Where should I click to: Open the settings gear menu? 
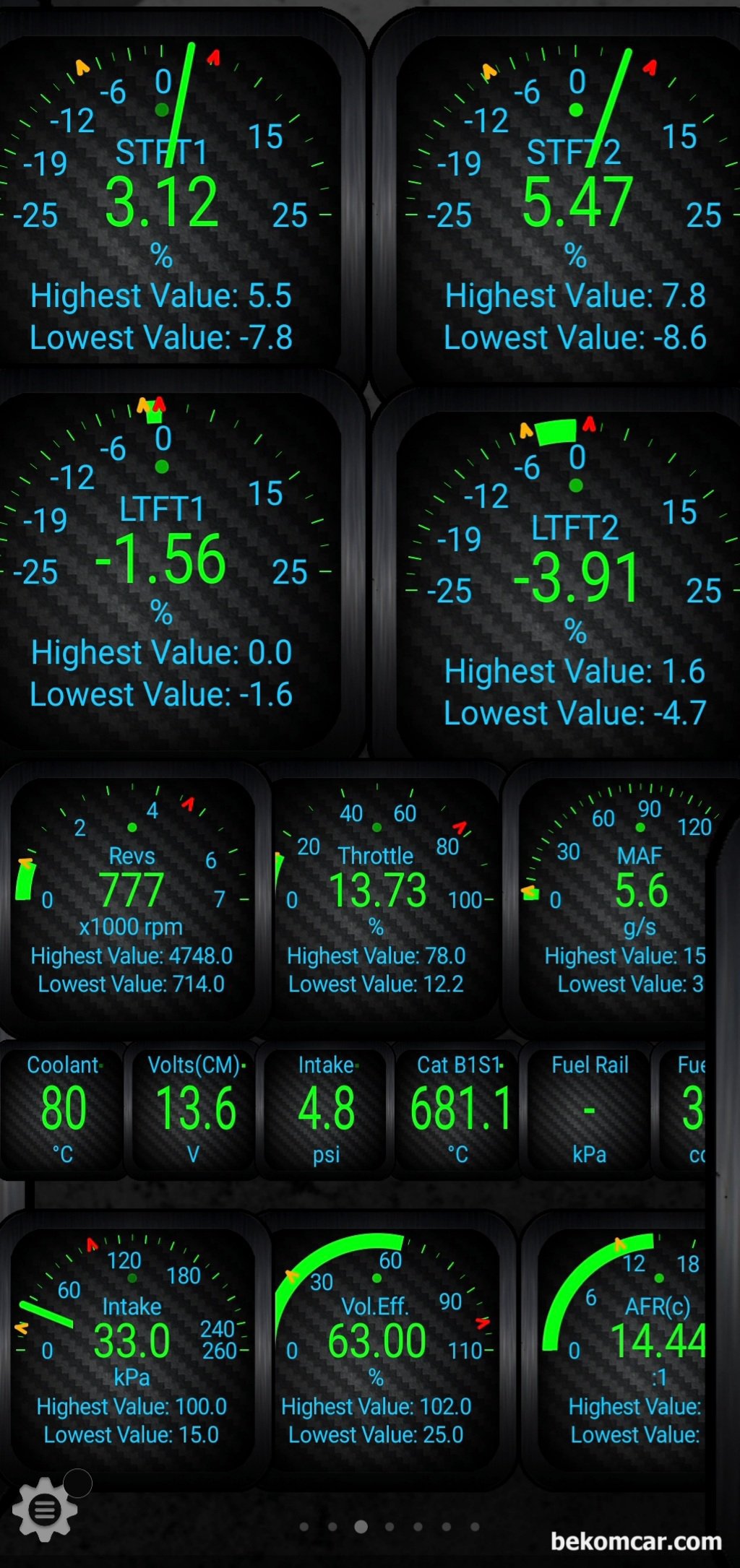(x=45, y=1509)
